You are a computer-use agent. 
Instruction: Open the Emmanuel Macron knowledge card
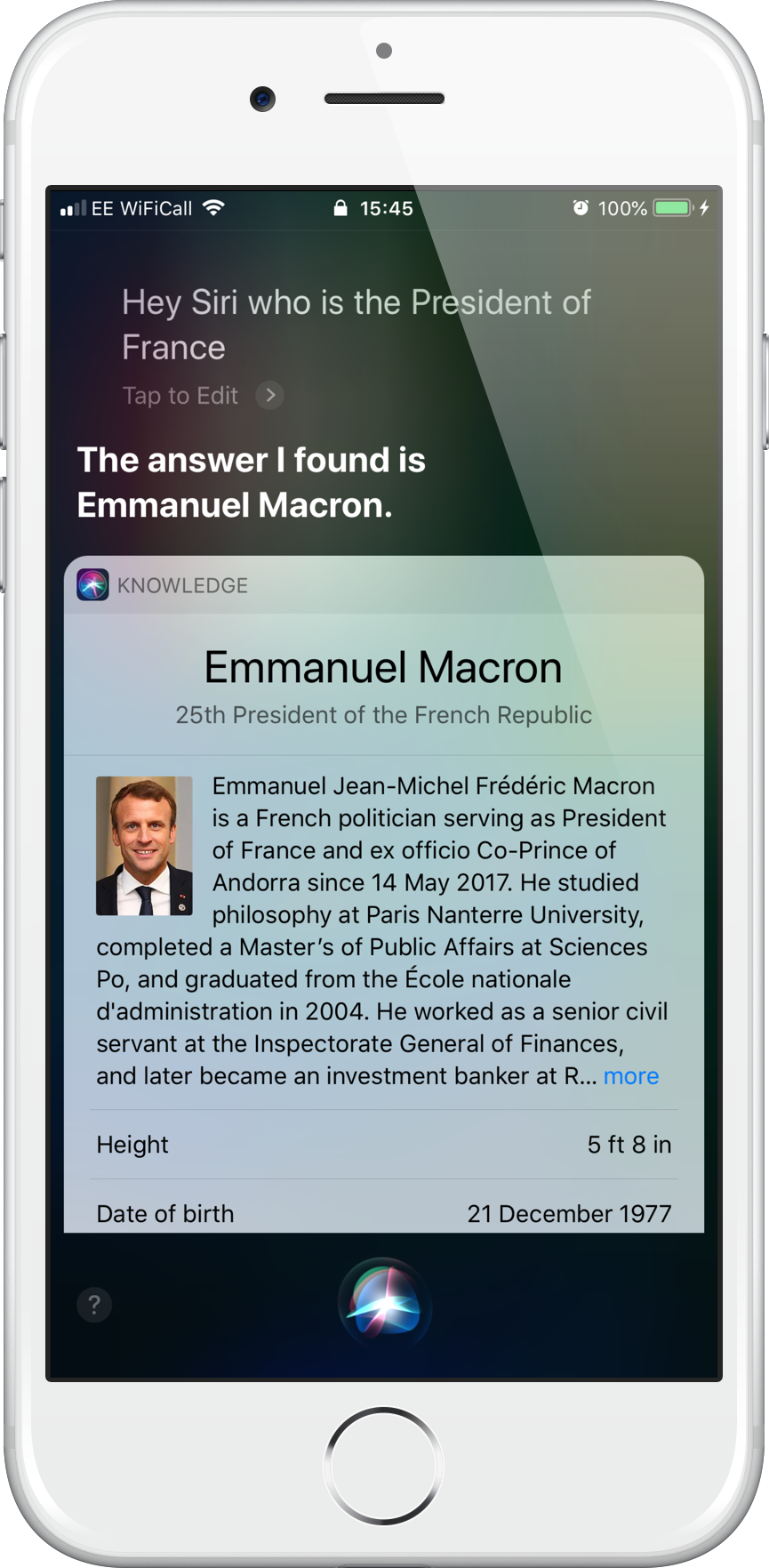coord(383,668)
